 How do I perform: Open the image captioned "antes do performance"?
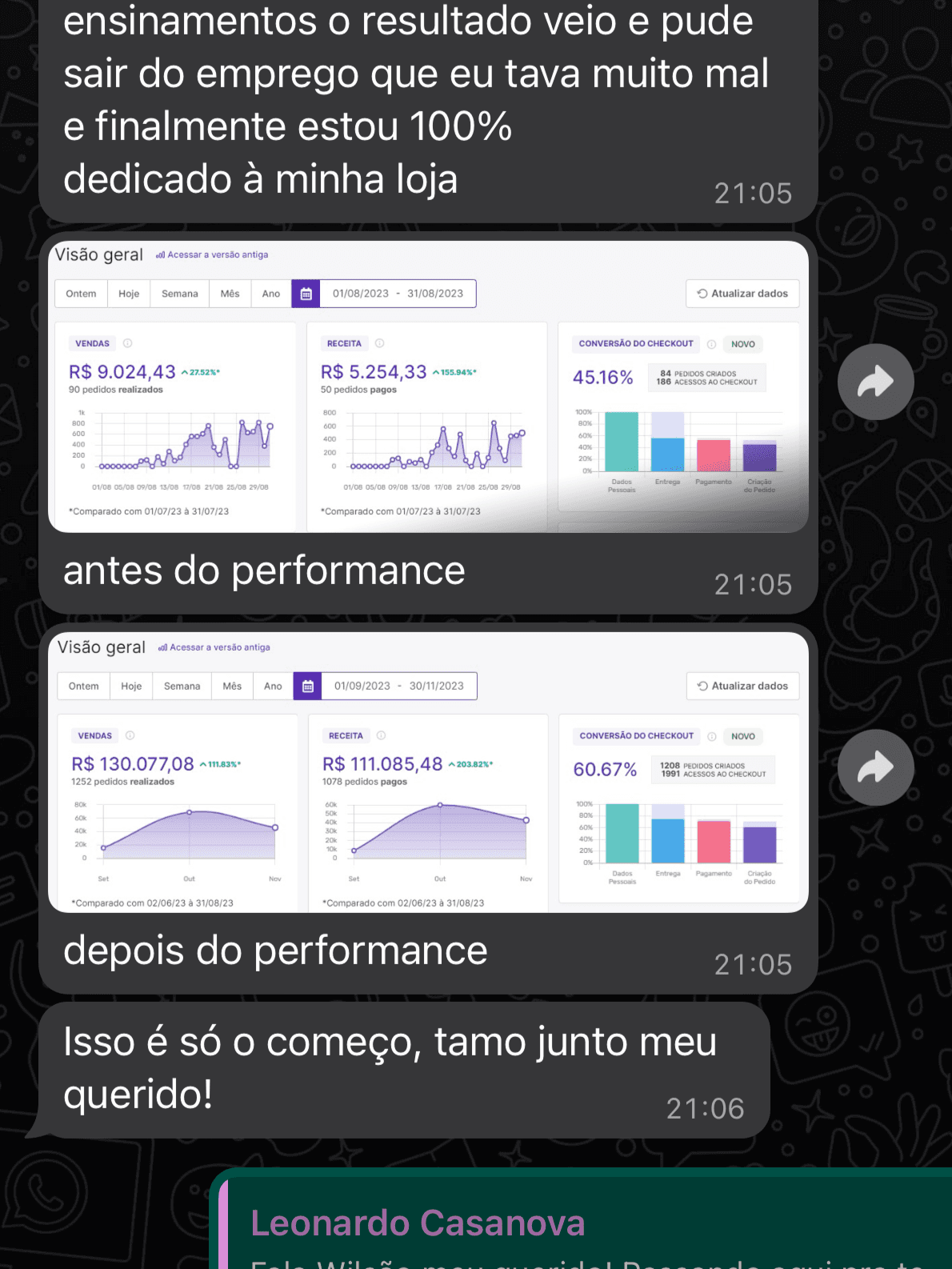pos(428,386)
